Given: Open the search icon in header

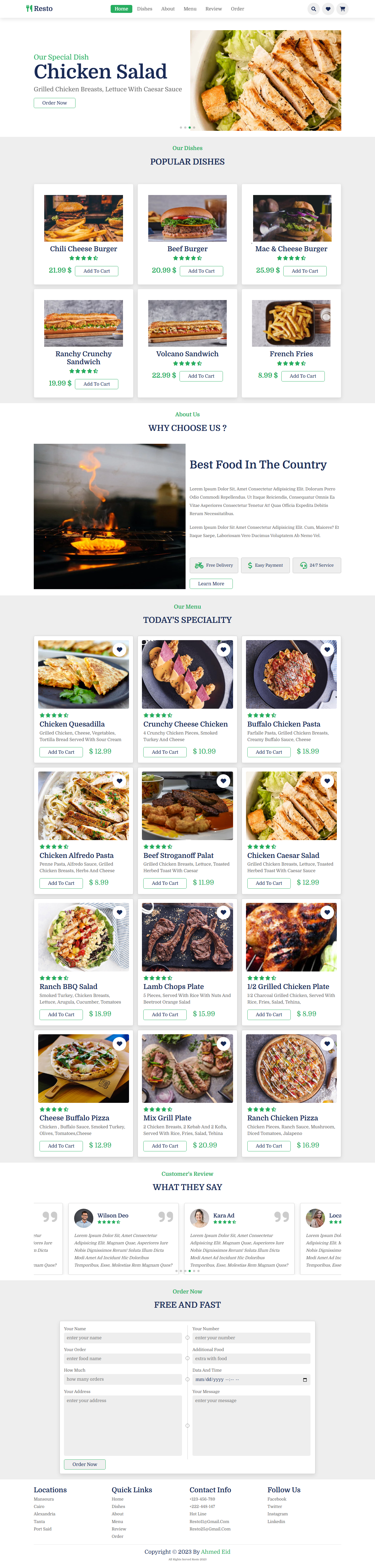Looking at the screenshot, I should point(313,9).
